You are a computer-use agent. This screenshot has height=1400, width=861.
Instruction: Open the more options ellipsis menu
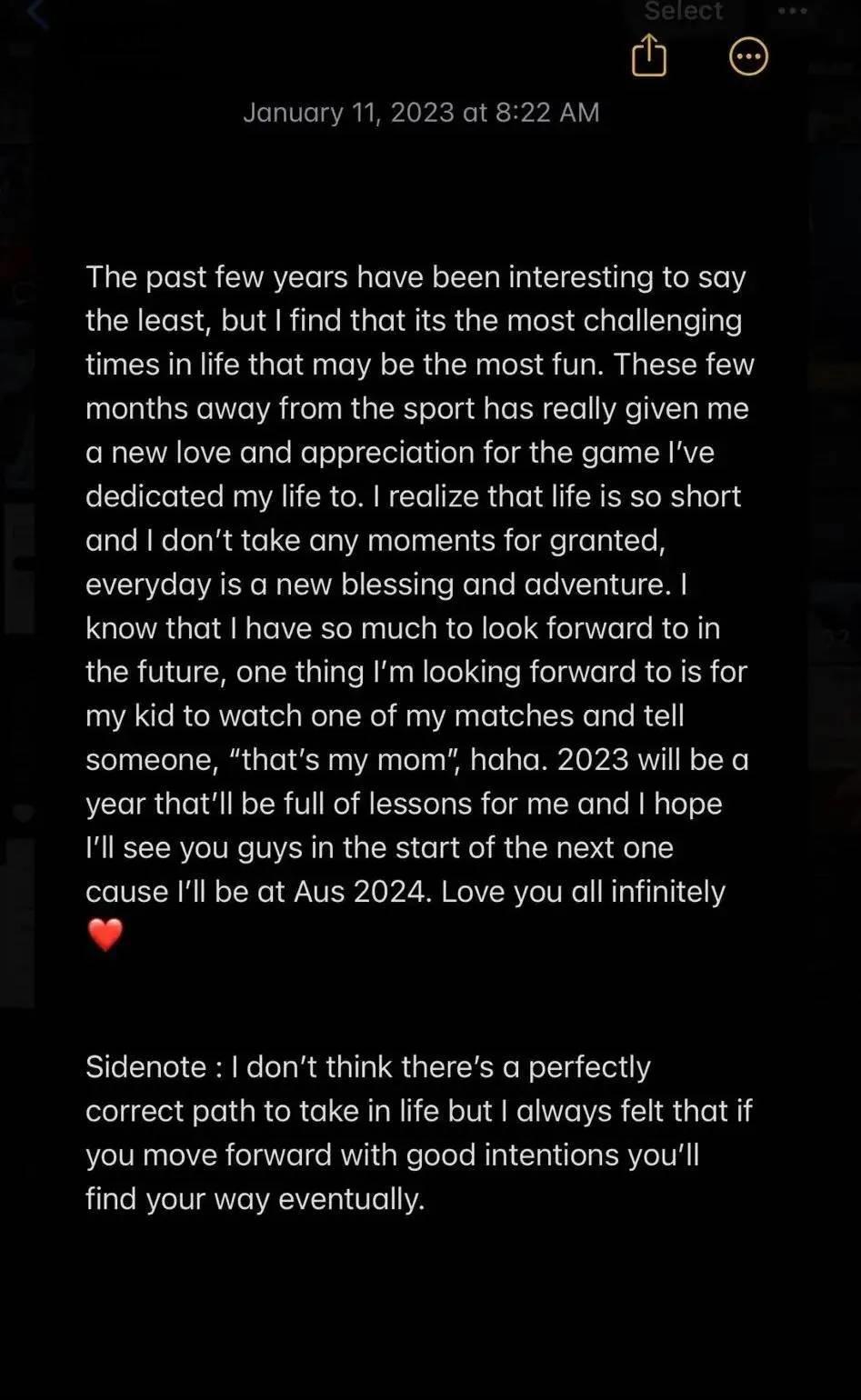[748, 57]
